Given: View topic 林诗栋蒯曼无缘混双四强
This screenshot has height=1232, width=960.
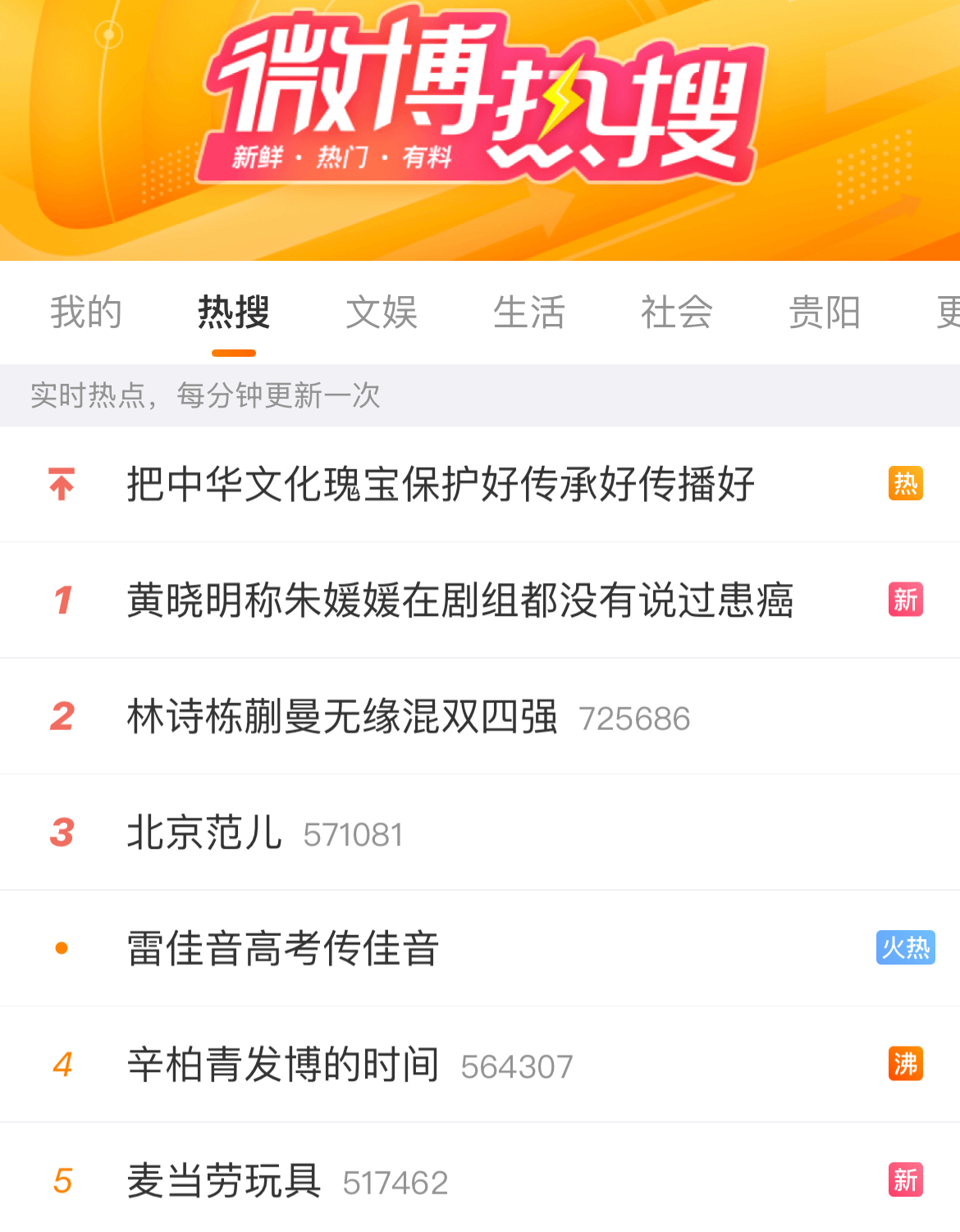Looking at the screenshot, I should [342, 717].
